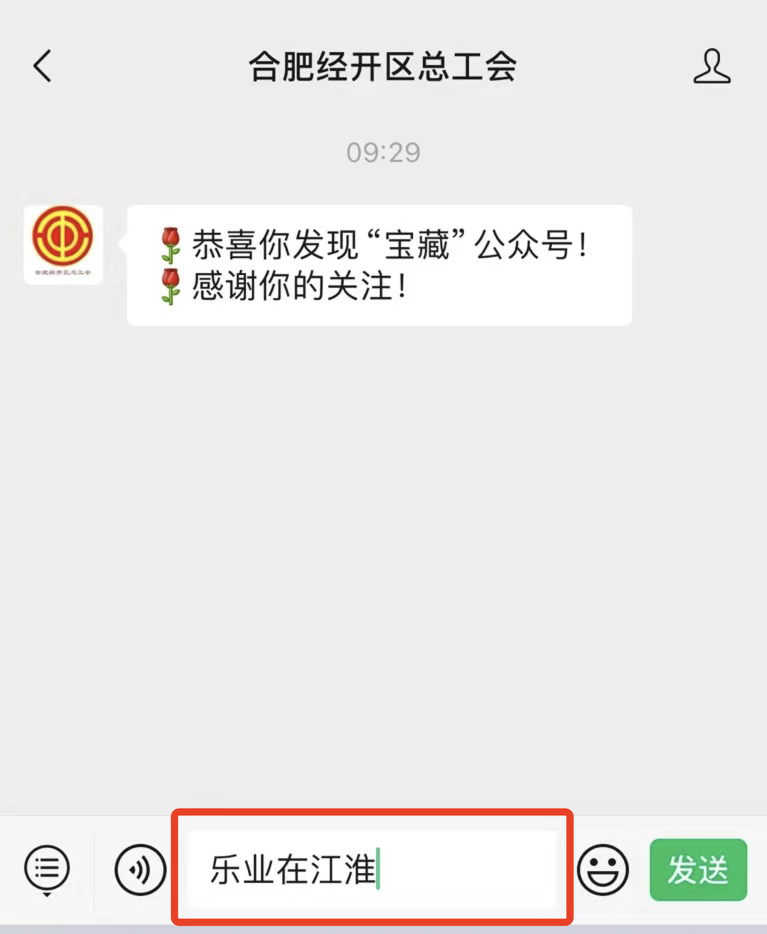Open the account profile icon
Screen dimensions: 767x934
(x=712, y=67)
